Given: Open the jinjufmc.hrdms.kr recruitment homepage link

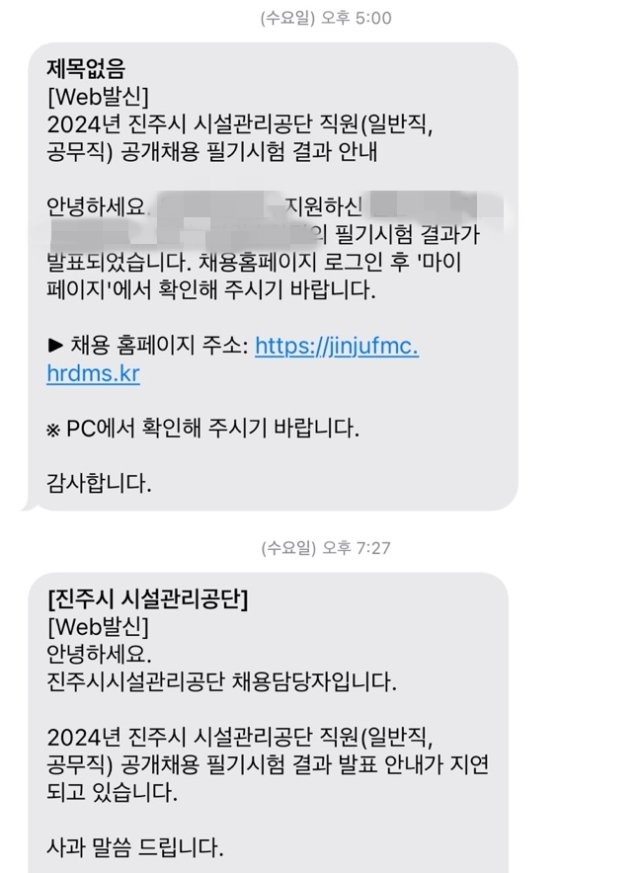Looking at the screenshot, I should coord(336,347).
